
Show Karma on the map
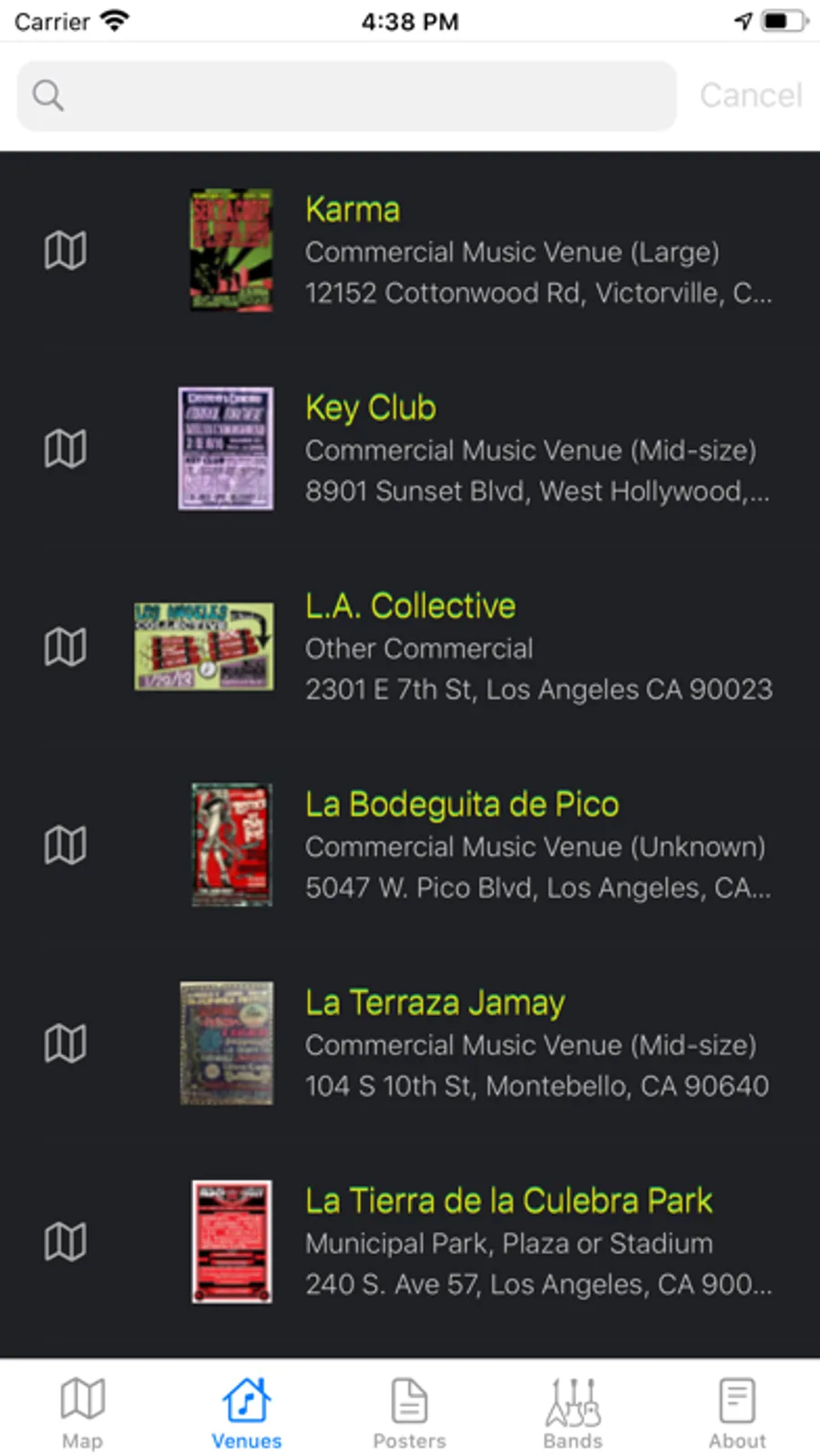click(x=66, y=251)
